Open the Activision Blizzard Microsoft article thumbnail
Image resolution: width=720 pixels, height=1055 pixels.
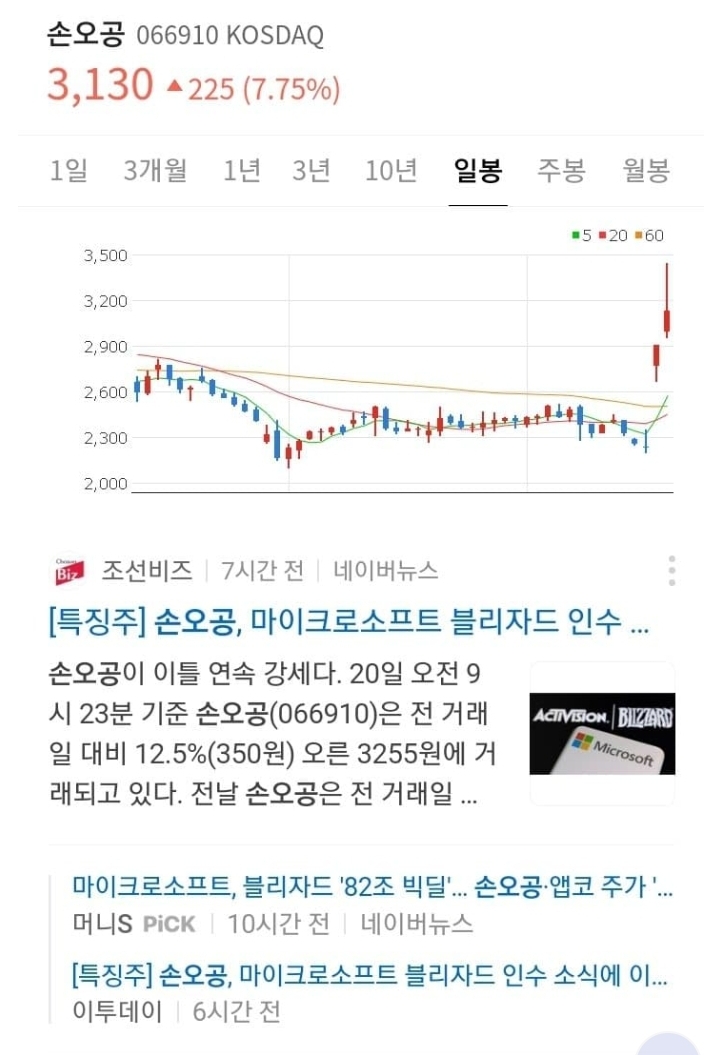(602, 733)
